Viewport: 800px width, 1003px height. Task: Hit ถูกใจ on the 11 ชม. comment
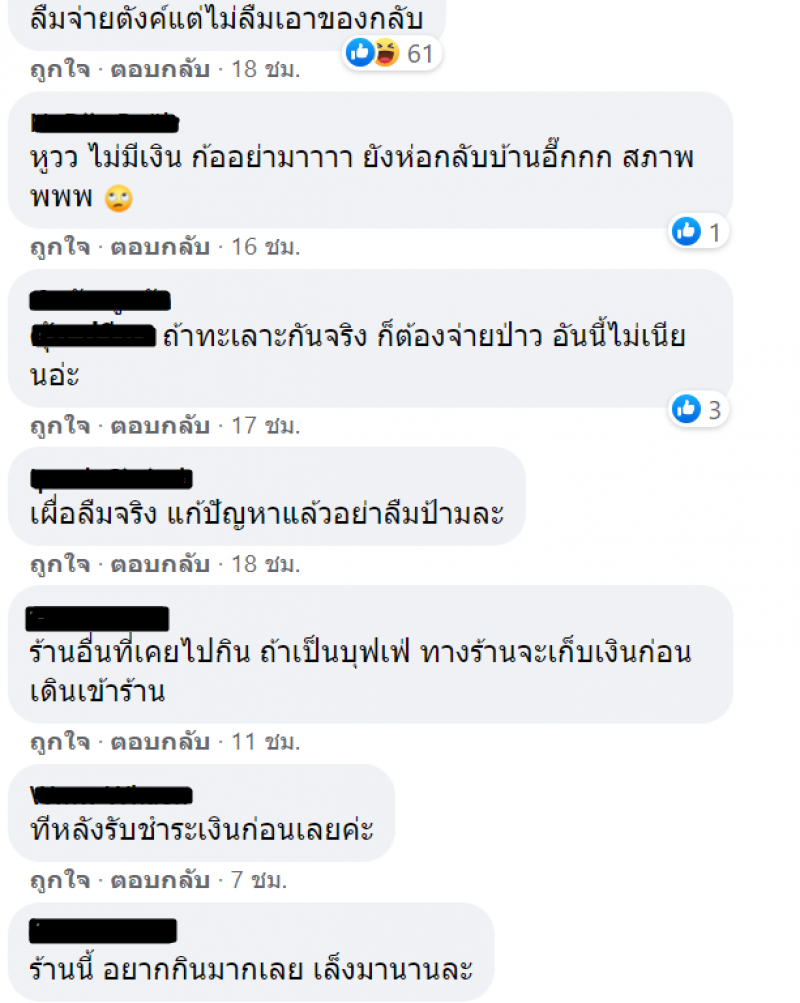(x=56, y=743)
